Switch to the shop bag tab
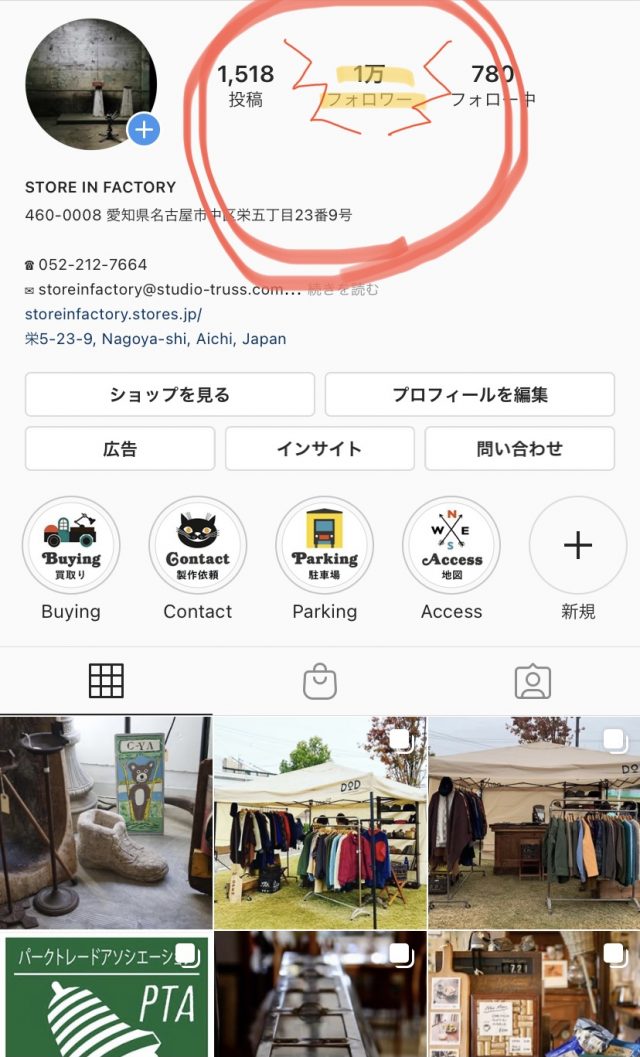 320,682
